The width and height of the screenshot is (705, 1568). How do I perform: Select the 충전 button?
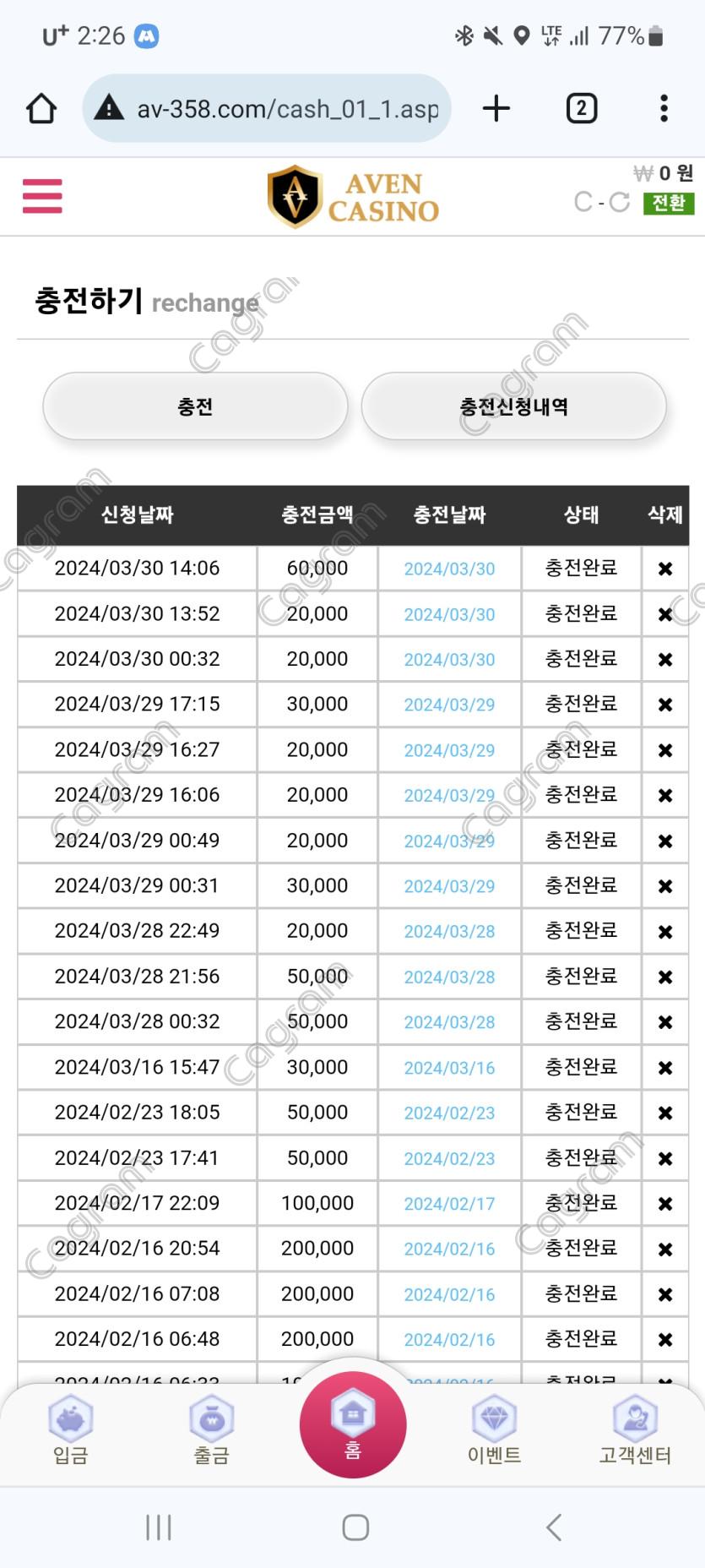click(195, 406)
